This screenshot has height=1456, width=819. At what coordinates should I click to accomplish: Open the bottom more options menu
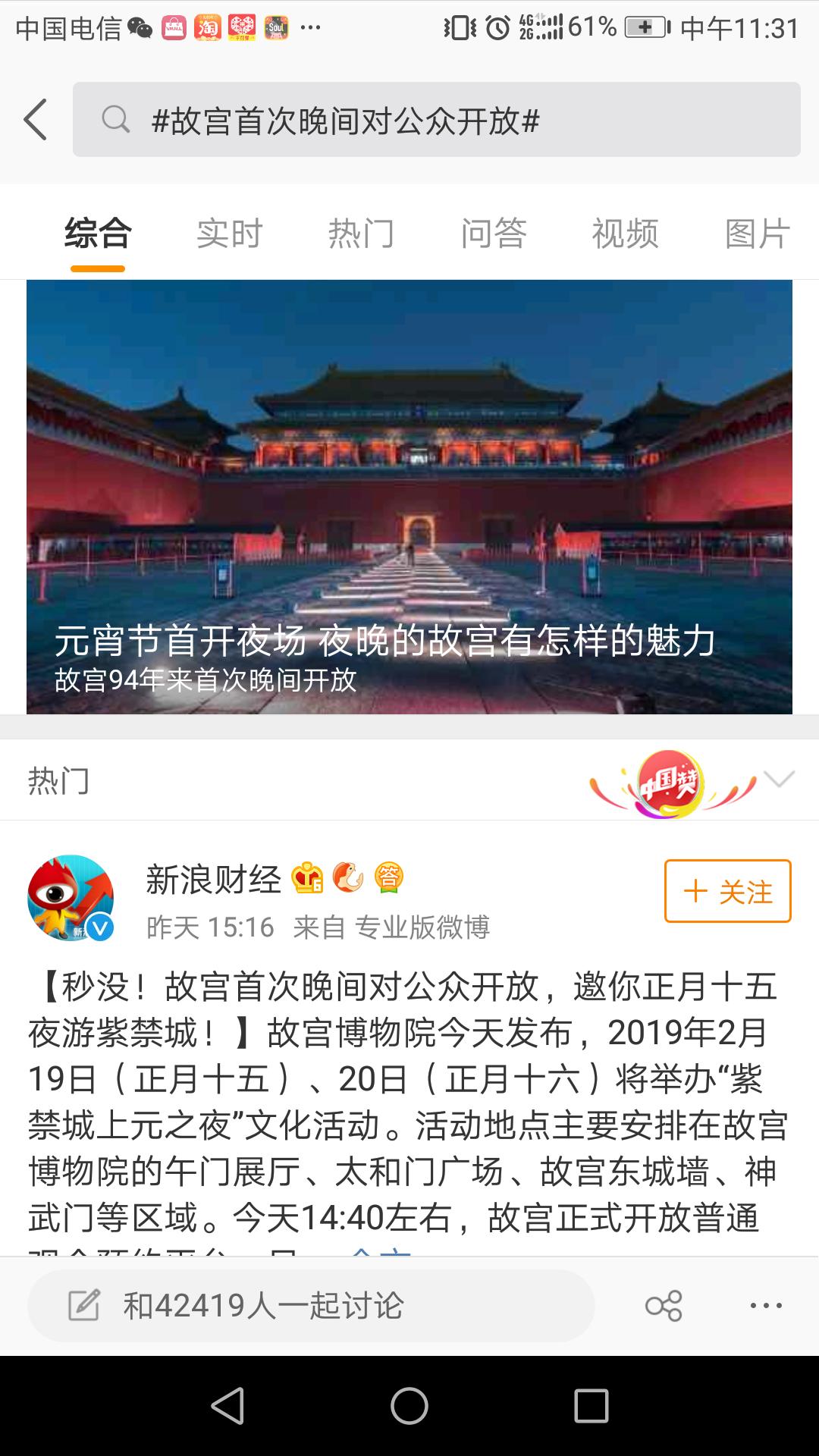pyautogui.click(x=766, y=1306)
